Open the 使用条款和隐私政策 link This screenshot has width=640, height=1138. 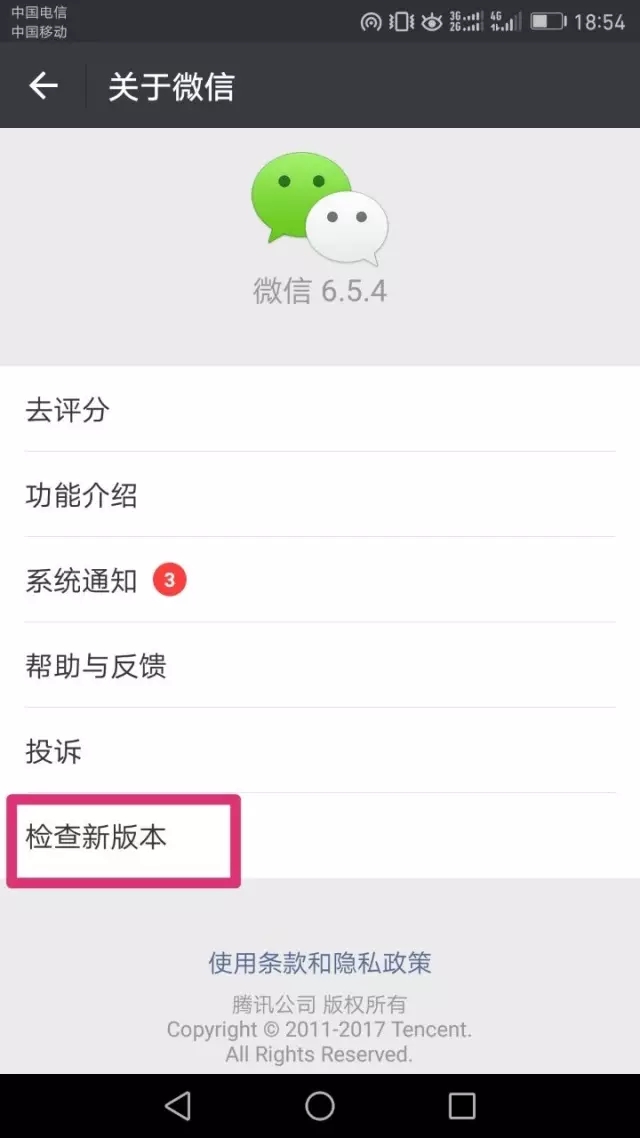pyautogui.click(x=320, y=962)
